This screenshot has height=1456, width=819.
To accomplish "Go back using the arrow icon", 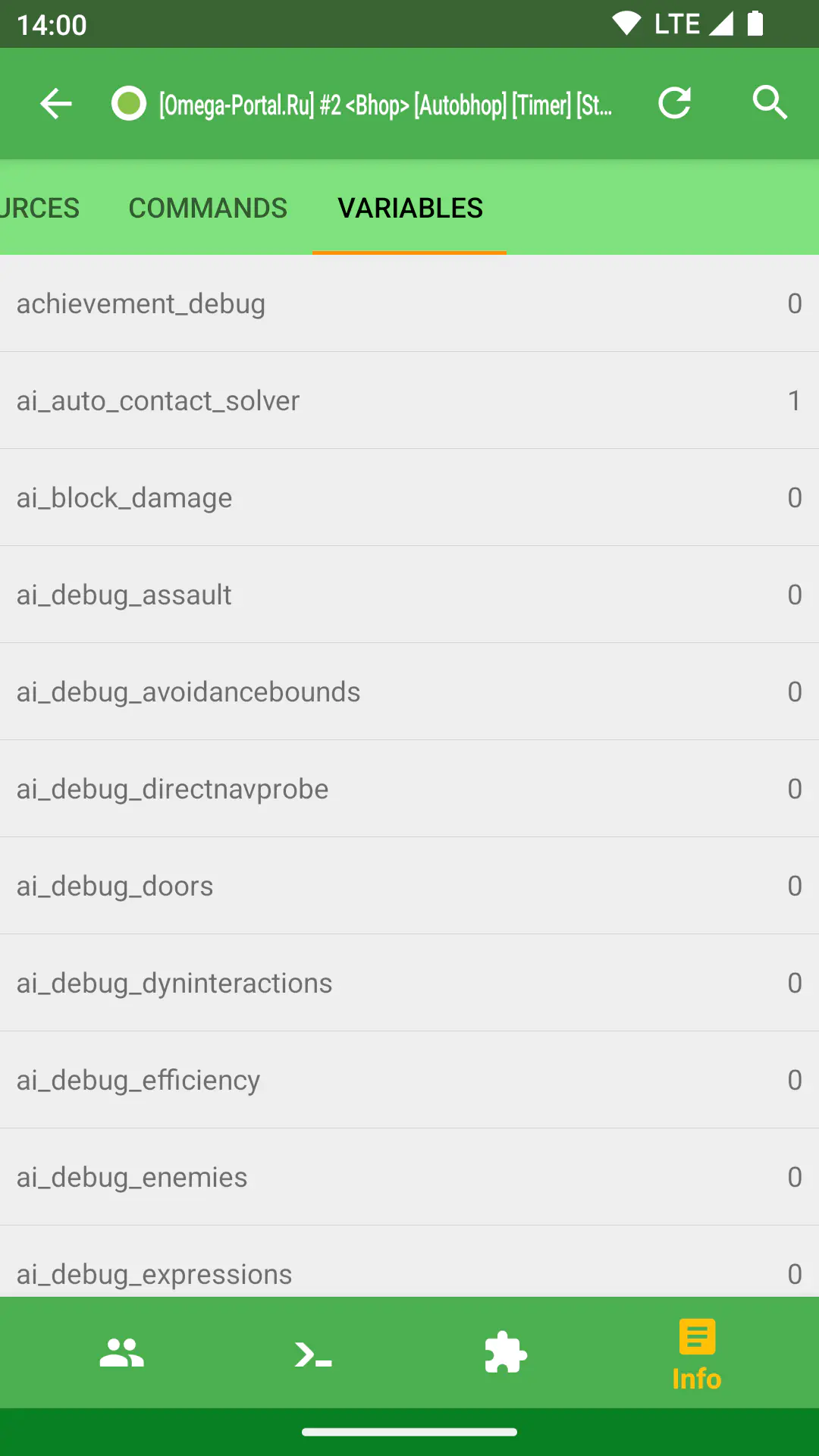I will coord(56,103).
